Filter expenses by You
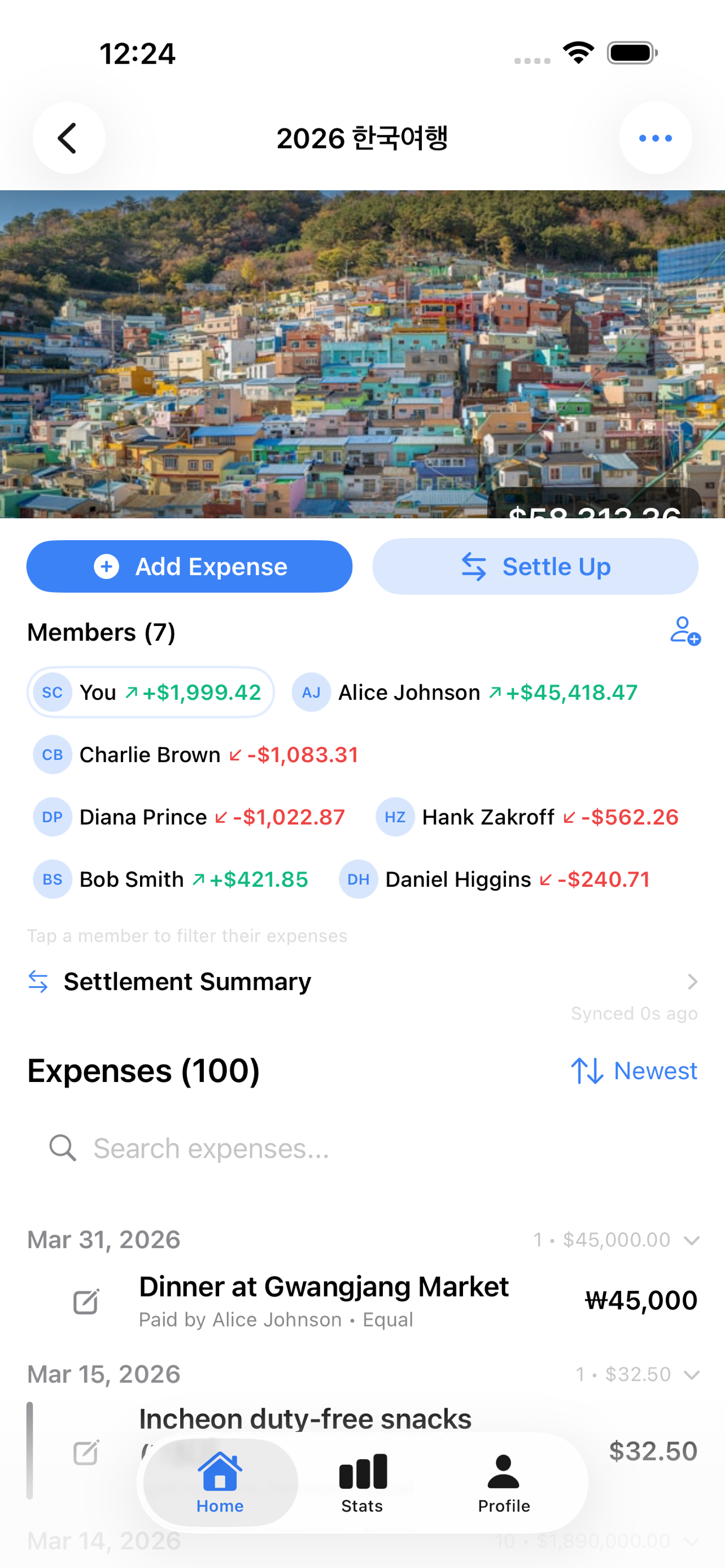The height and width of the screenshot is (1568, 725). click(150, 692)
